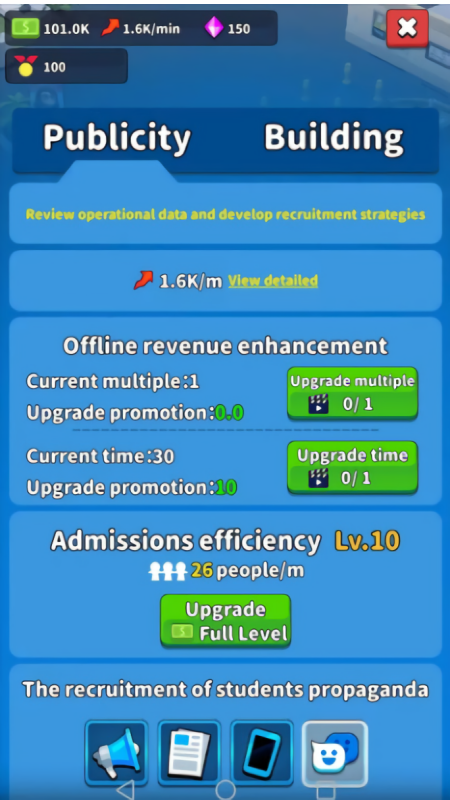Image resolution: width=450 pixels, height=800 pixels.
Task: Close the publicity panel with the red X
Action: [407, 29]
